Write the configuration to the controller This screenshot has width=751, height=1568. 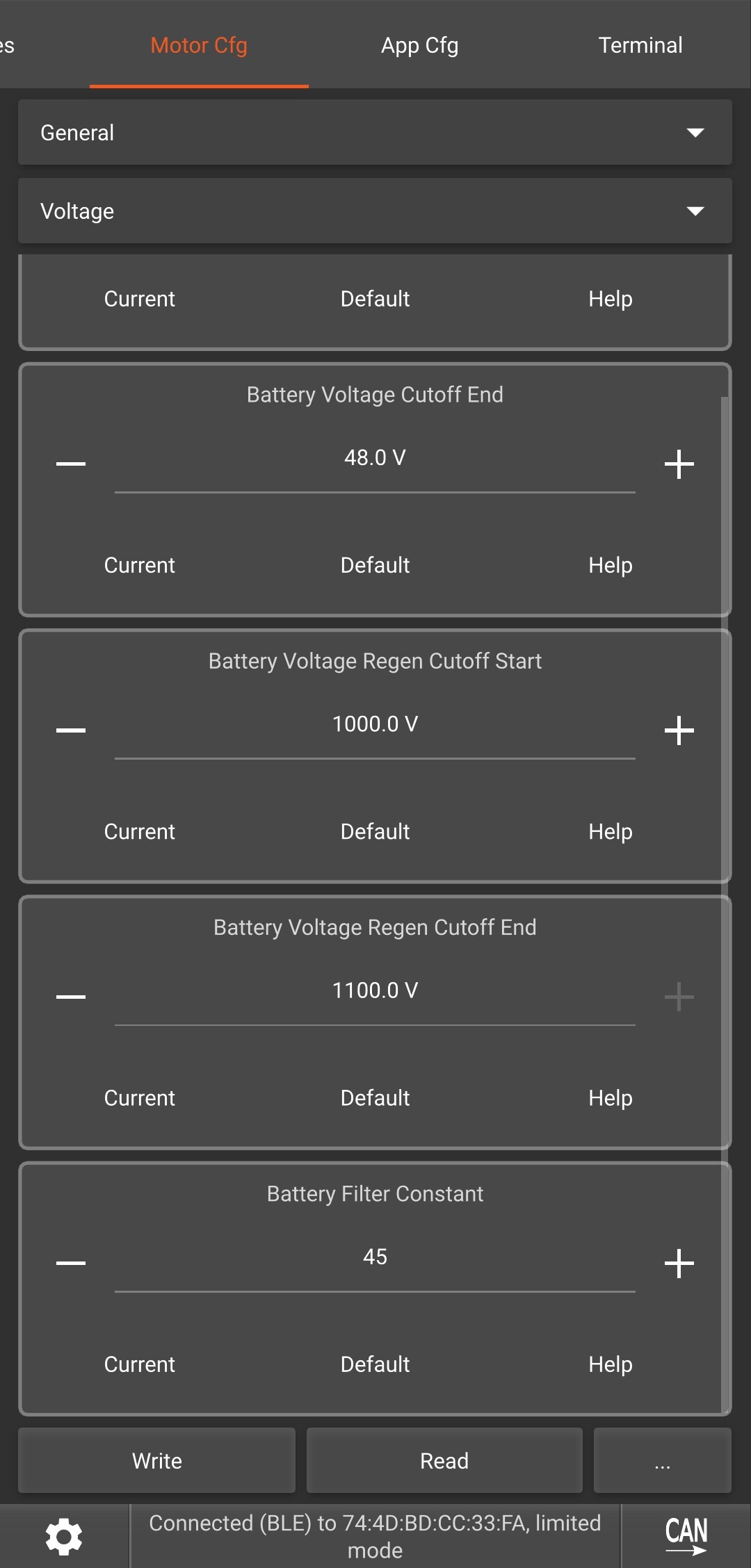click(x=157, y=1460)
